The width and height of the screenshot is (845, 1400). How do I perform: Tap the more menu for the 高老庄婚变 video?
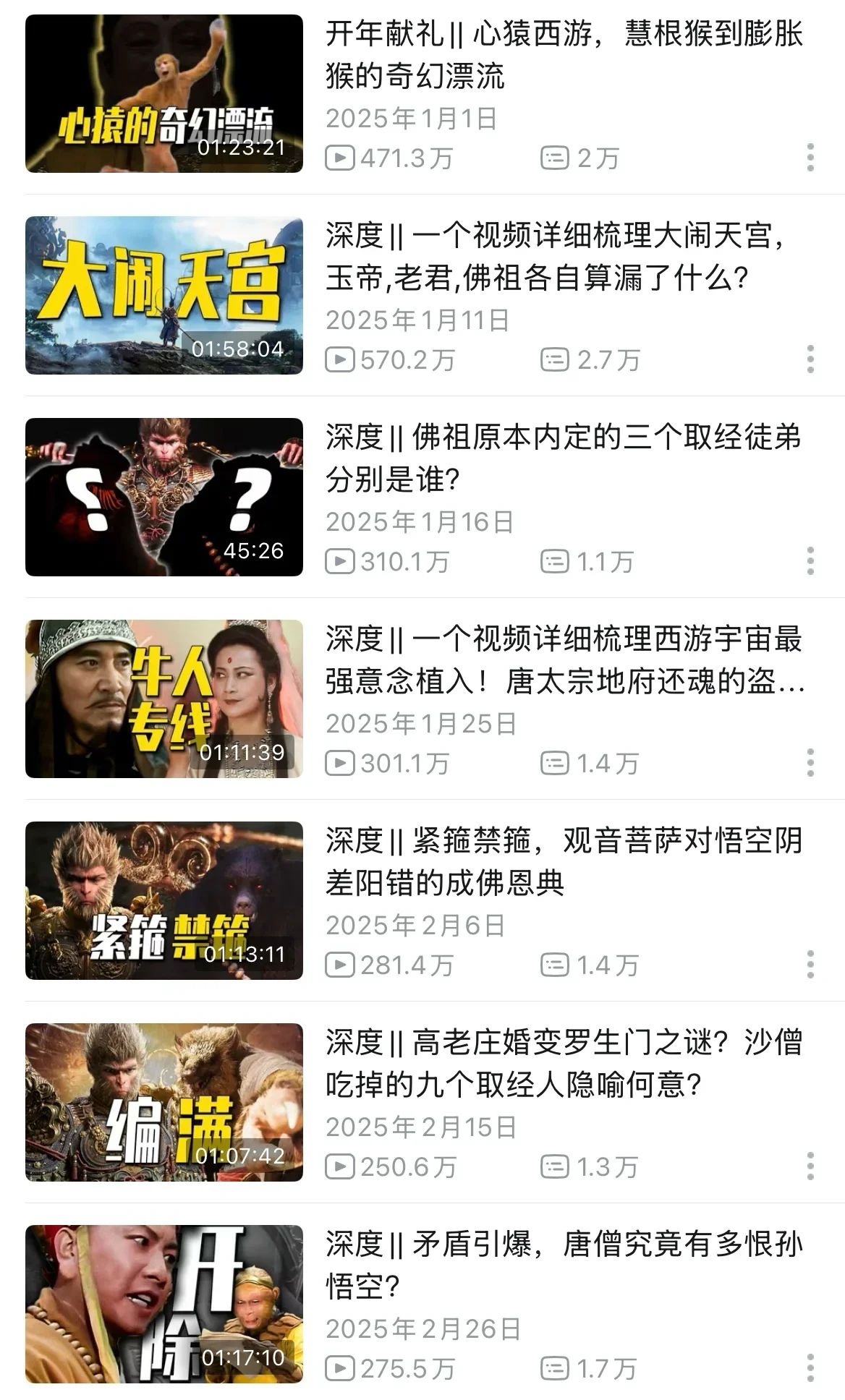[x=810, y=1166]
